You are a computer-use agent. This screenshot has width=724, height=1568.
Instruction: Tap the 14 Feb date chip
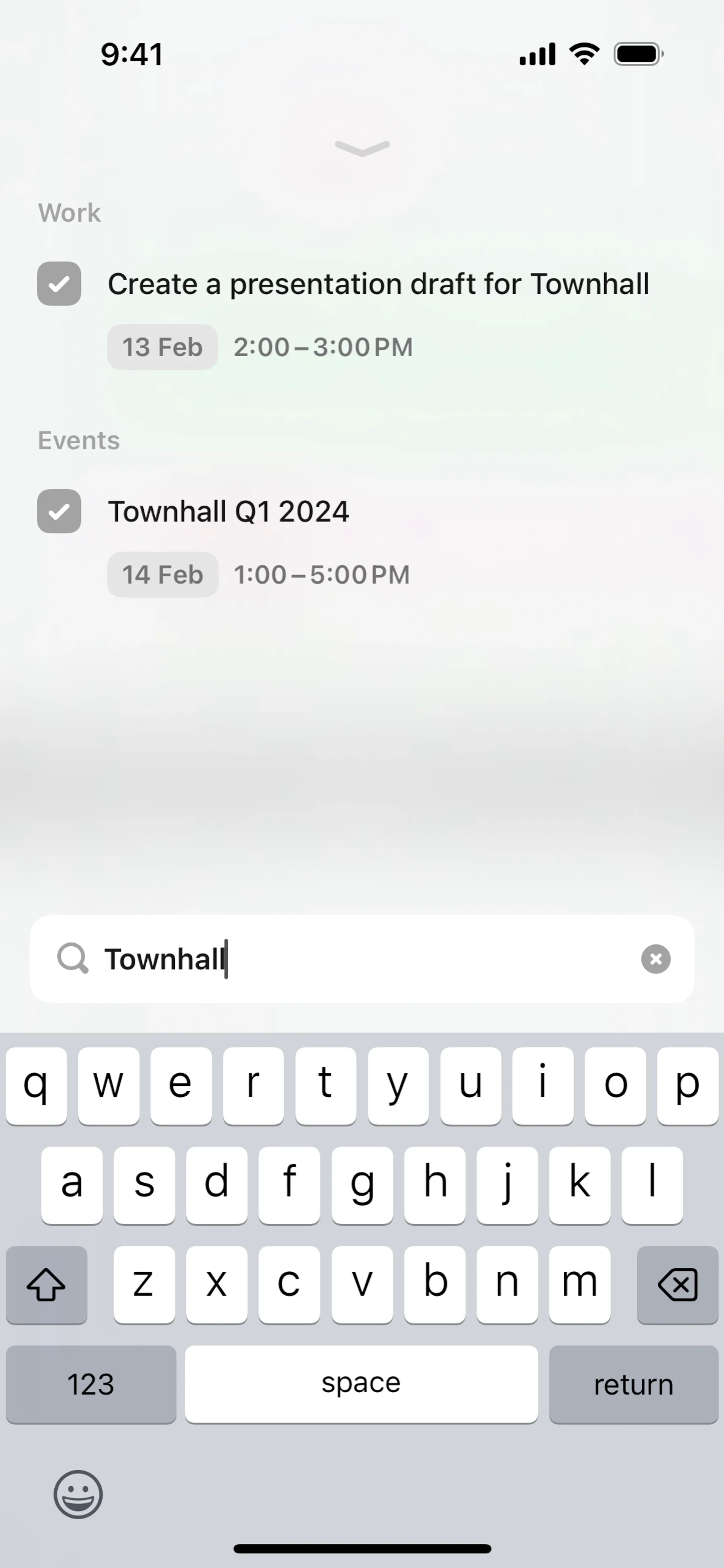coord(163,575)
